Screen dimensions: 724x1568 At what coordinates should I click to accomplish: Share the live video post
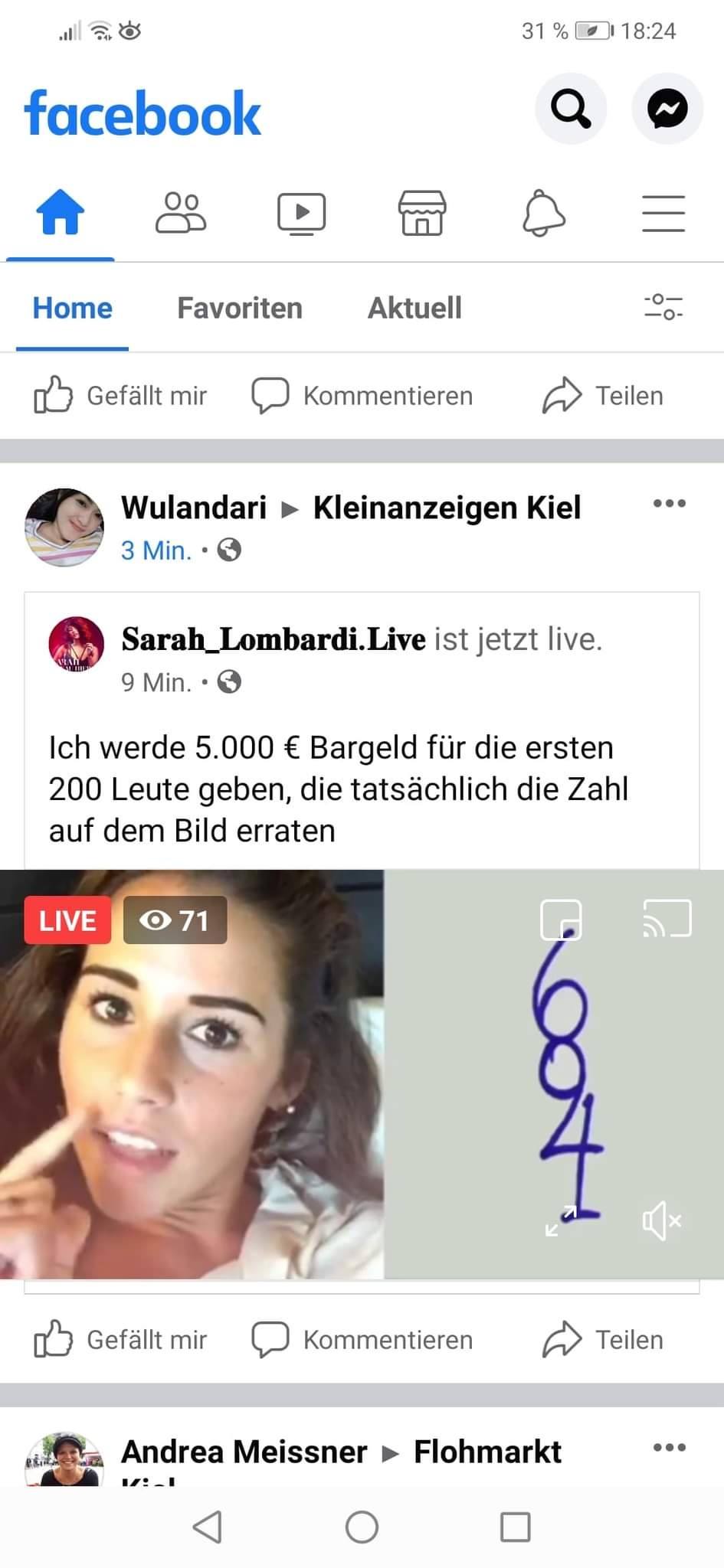click(x=603, y=1340)
